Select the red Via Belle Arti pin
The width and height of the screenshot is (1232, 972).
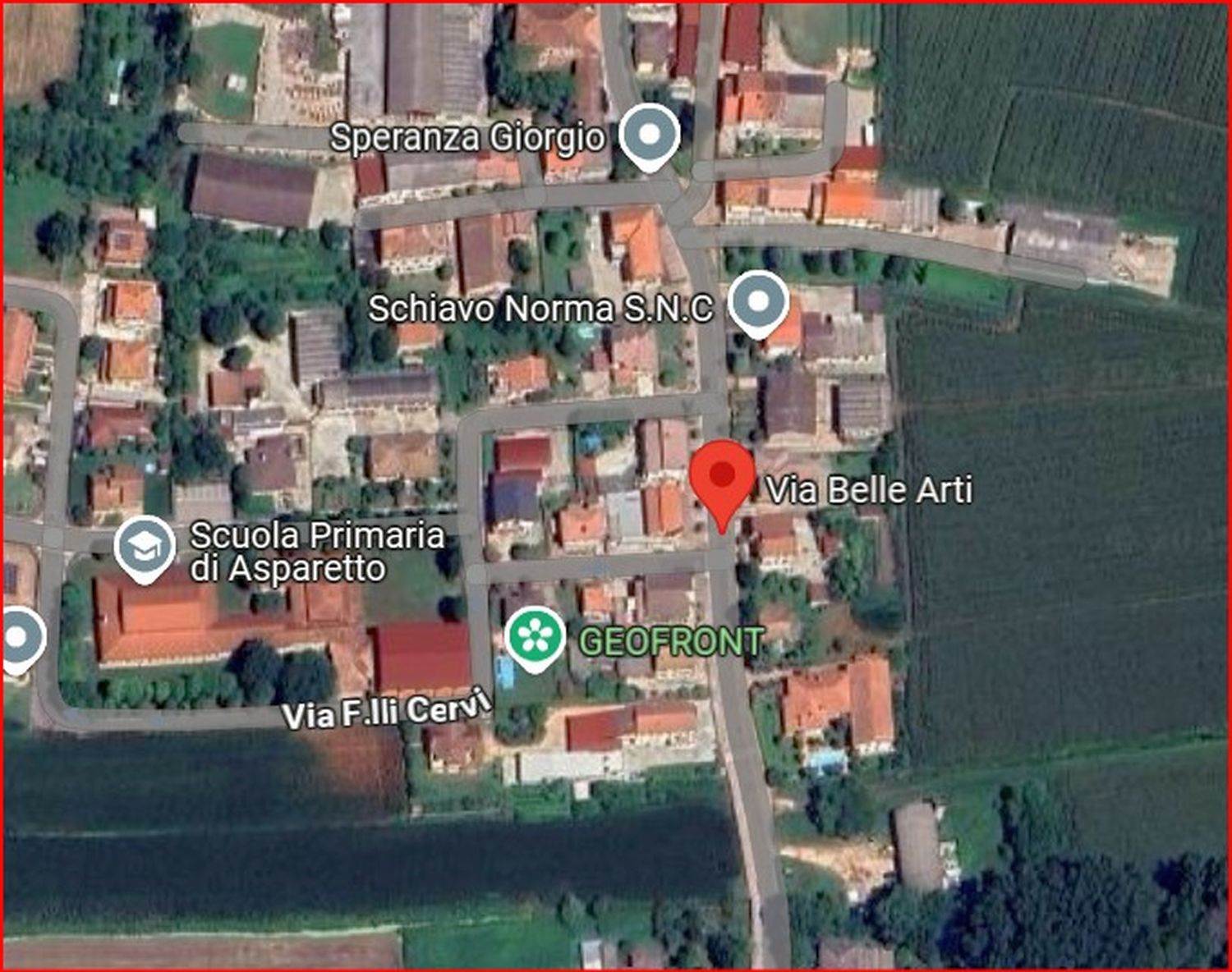tap(722, 476)
